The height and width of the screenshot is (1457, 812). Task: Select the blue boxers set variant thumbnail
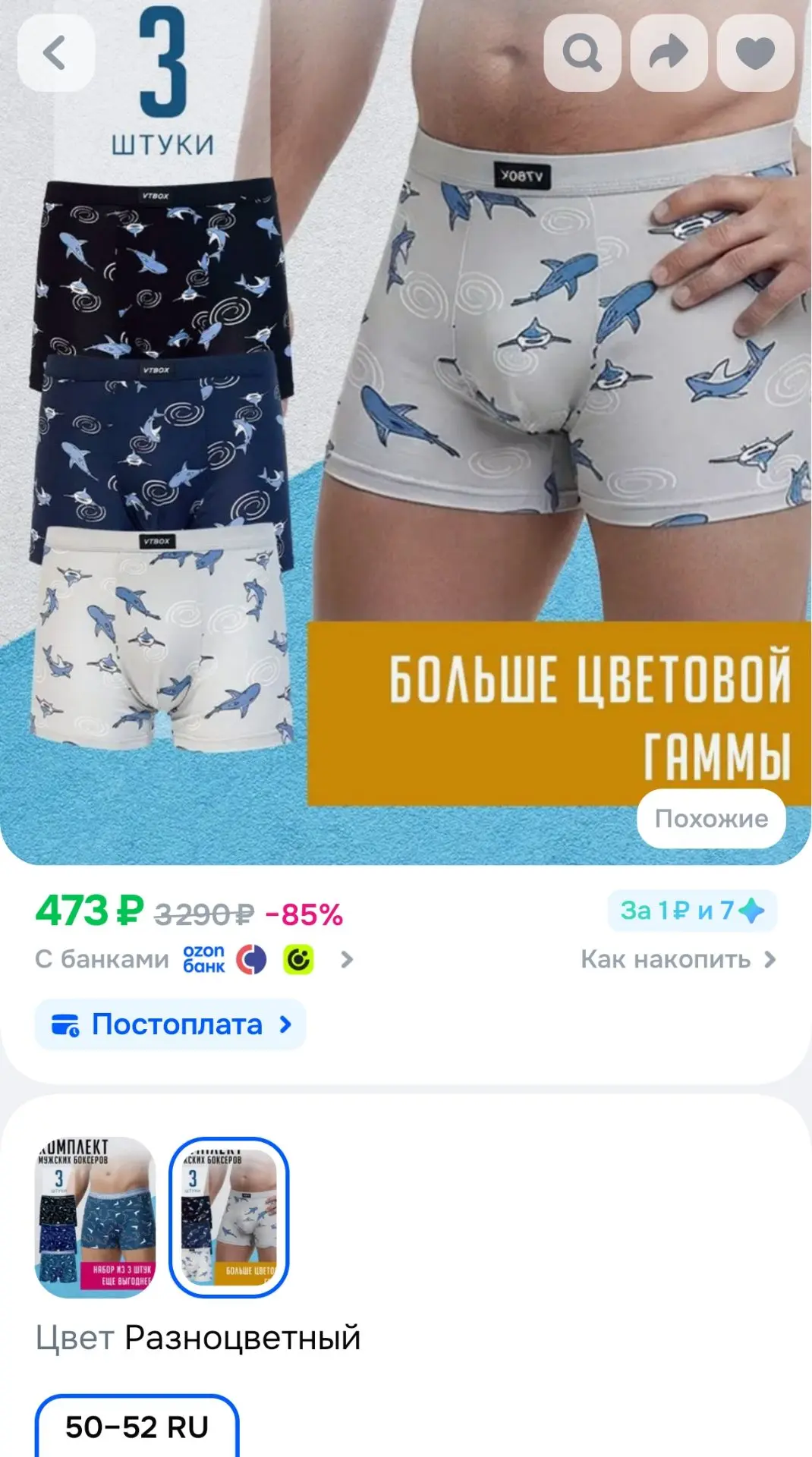pos(96,1217)
